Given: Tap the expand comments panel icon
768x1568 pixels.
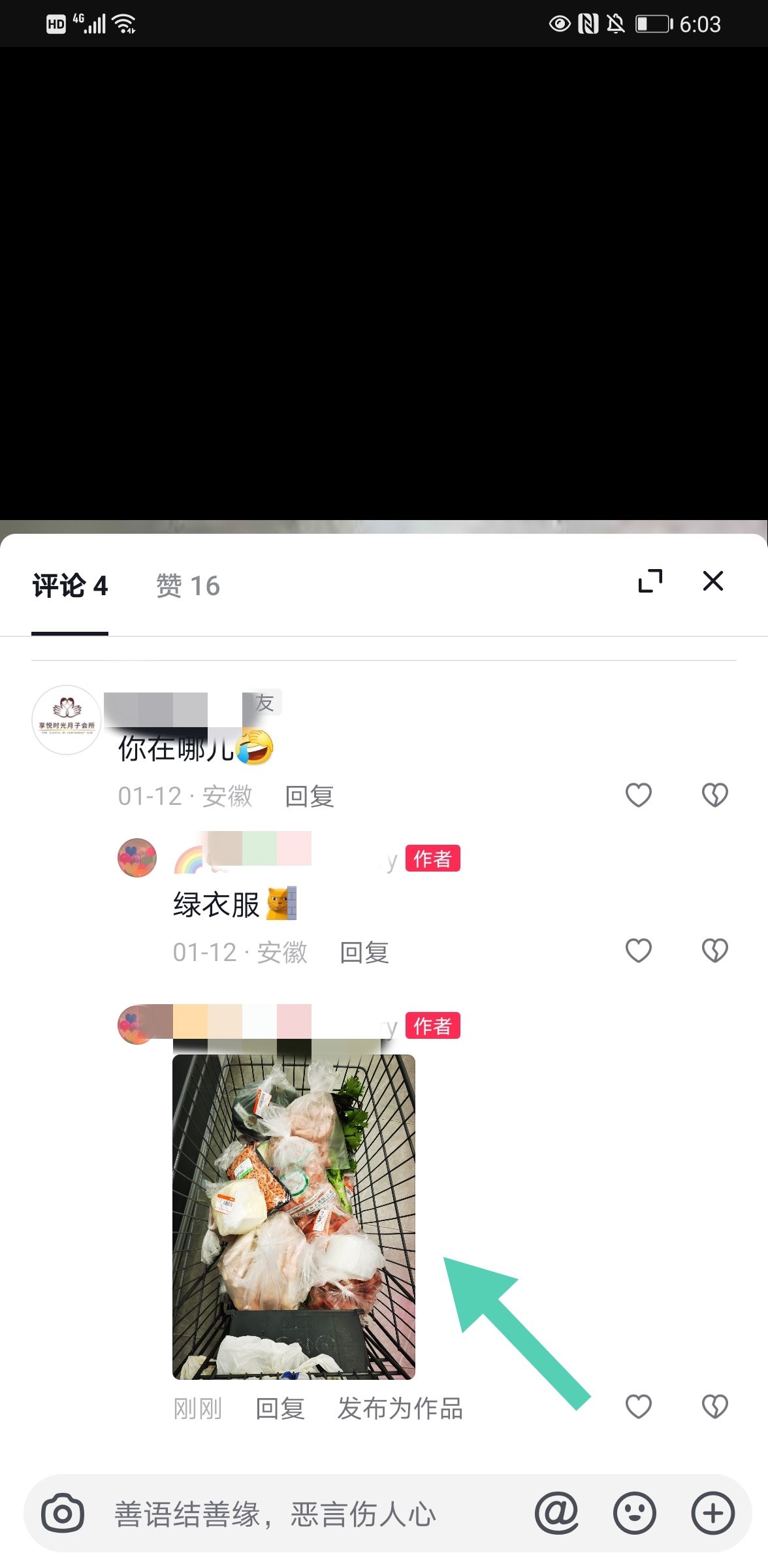Looking at the screenshot, I should 650,581.
